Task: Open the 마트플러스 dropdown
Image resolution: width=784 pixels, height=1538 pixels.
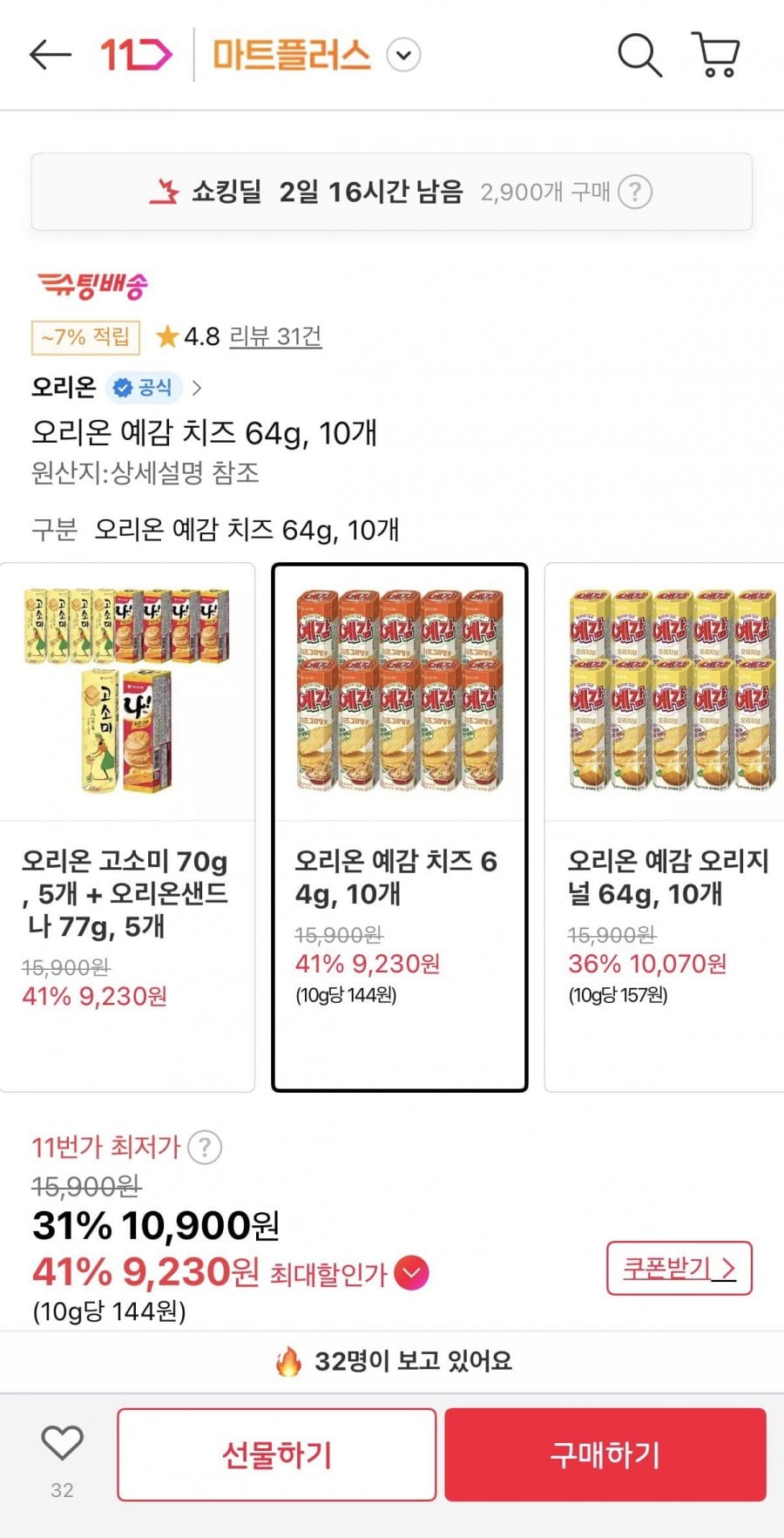Action: click(x=403, y=55)
